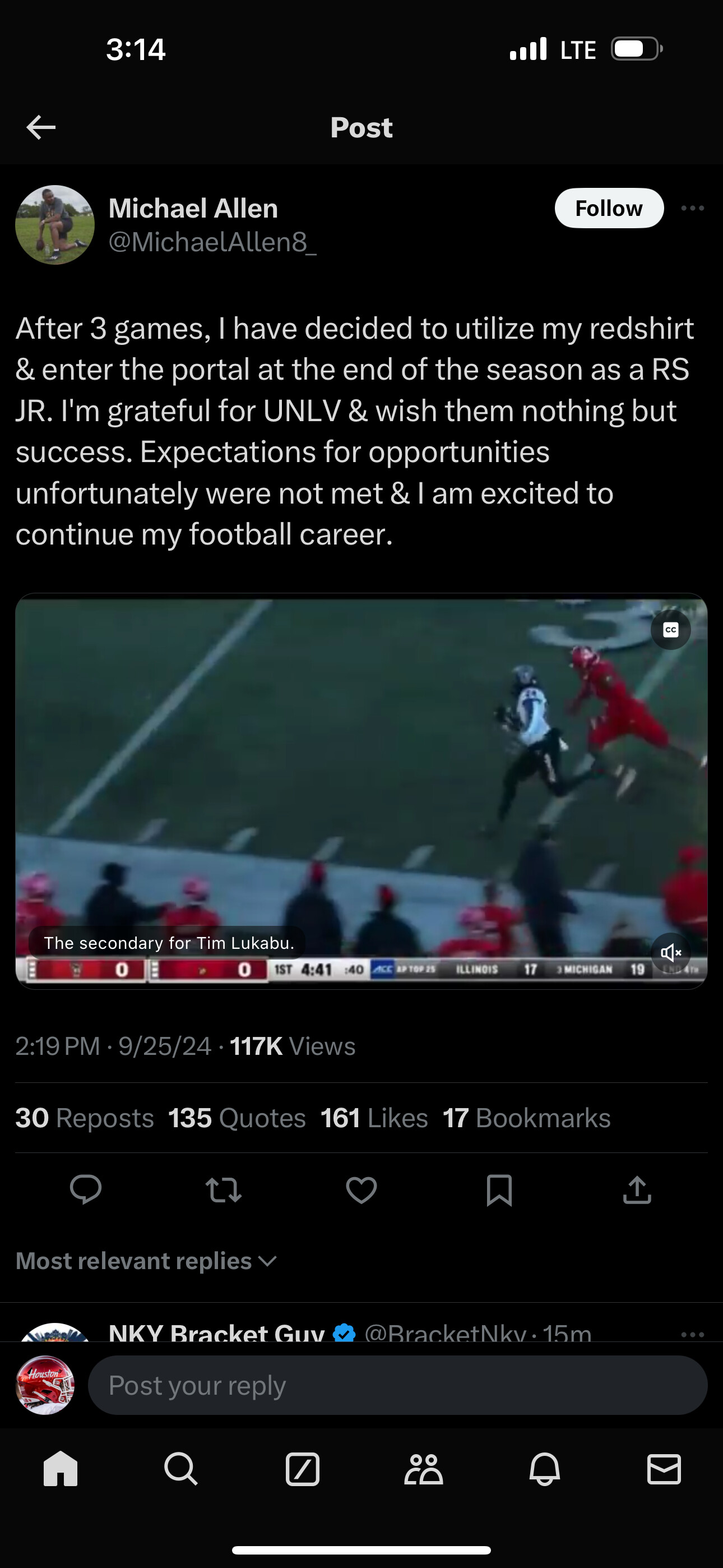
Task: Share Michael Allen's post
Action: point(637,1189)
